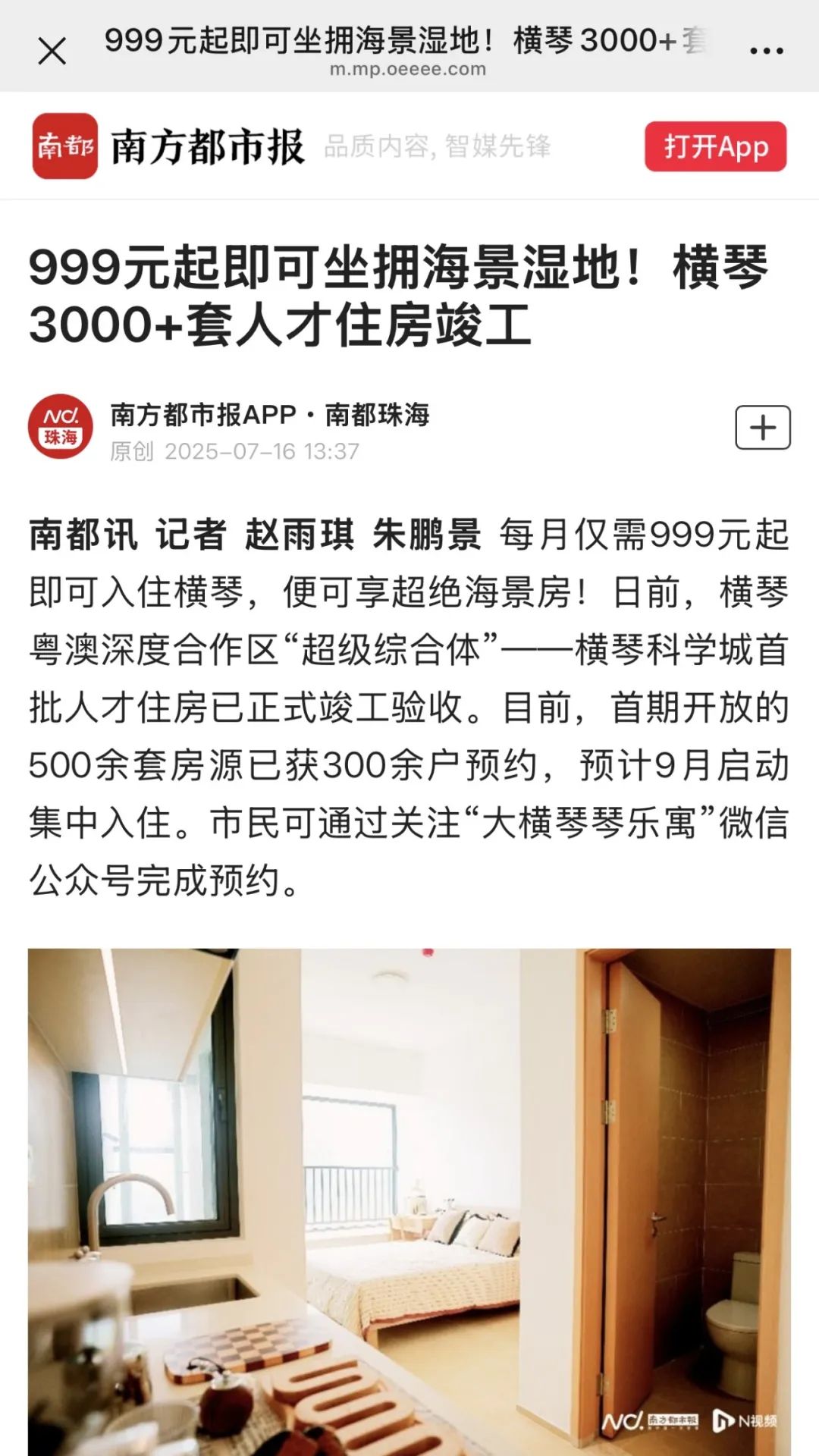
Task: Follow the author with the plus button
Action: (x=762, y=428)
